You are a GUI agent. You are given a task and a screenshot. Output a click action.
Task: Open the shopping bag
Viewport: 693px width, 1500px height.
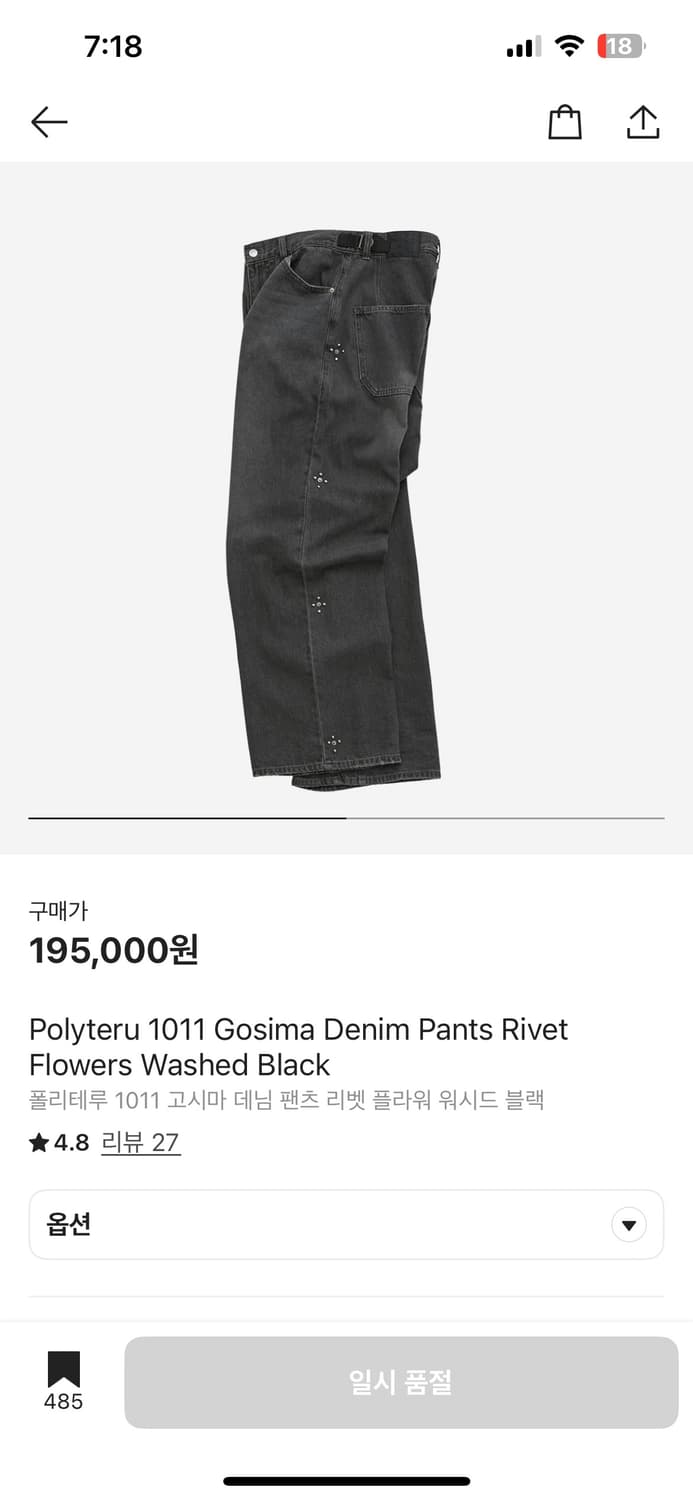click(x=565, y=122)
